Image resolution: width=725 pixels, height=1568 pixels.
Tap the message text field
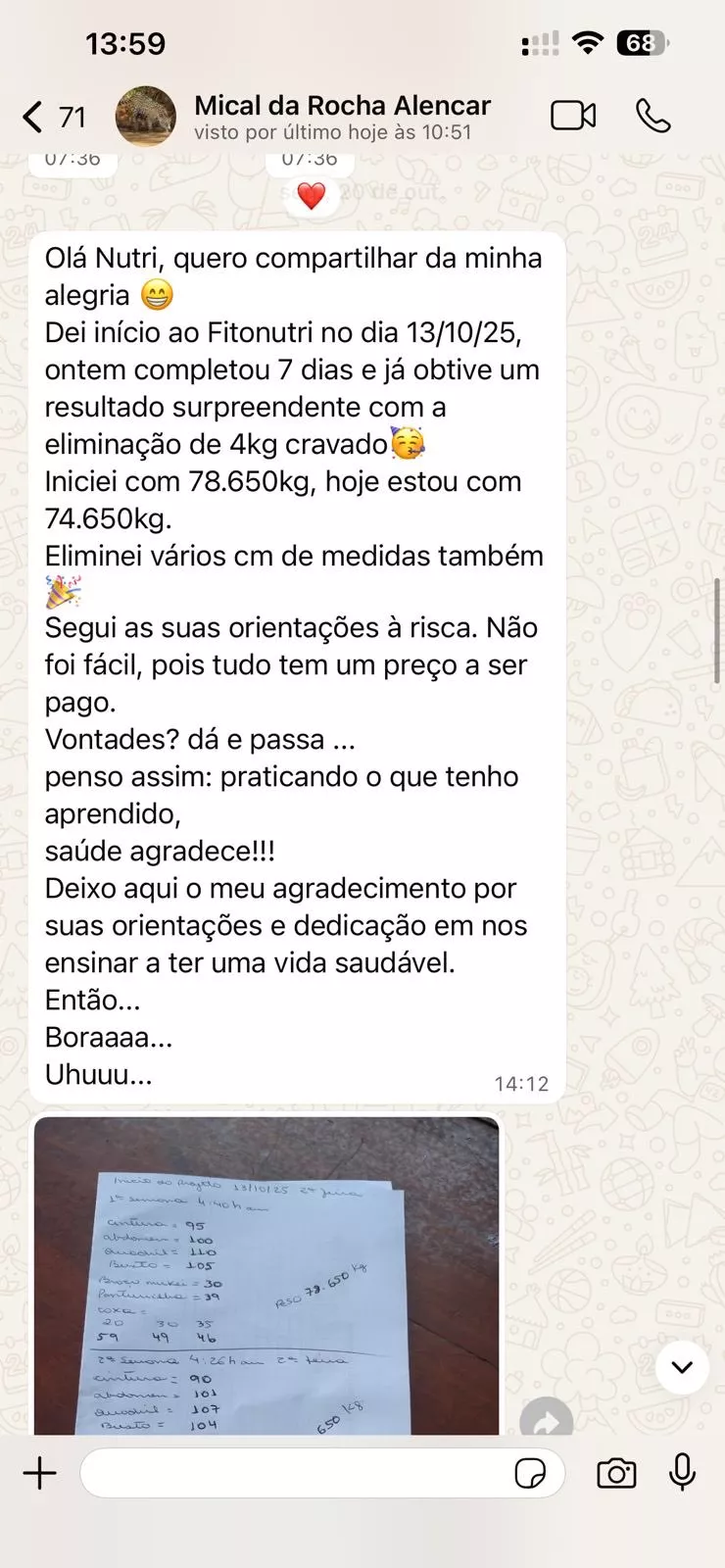point(294,1473)
